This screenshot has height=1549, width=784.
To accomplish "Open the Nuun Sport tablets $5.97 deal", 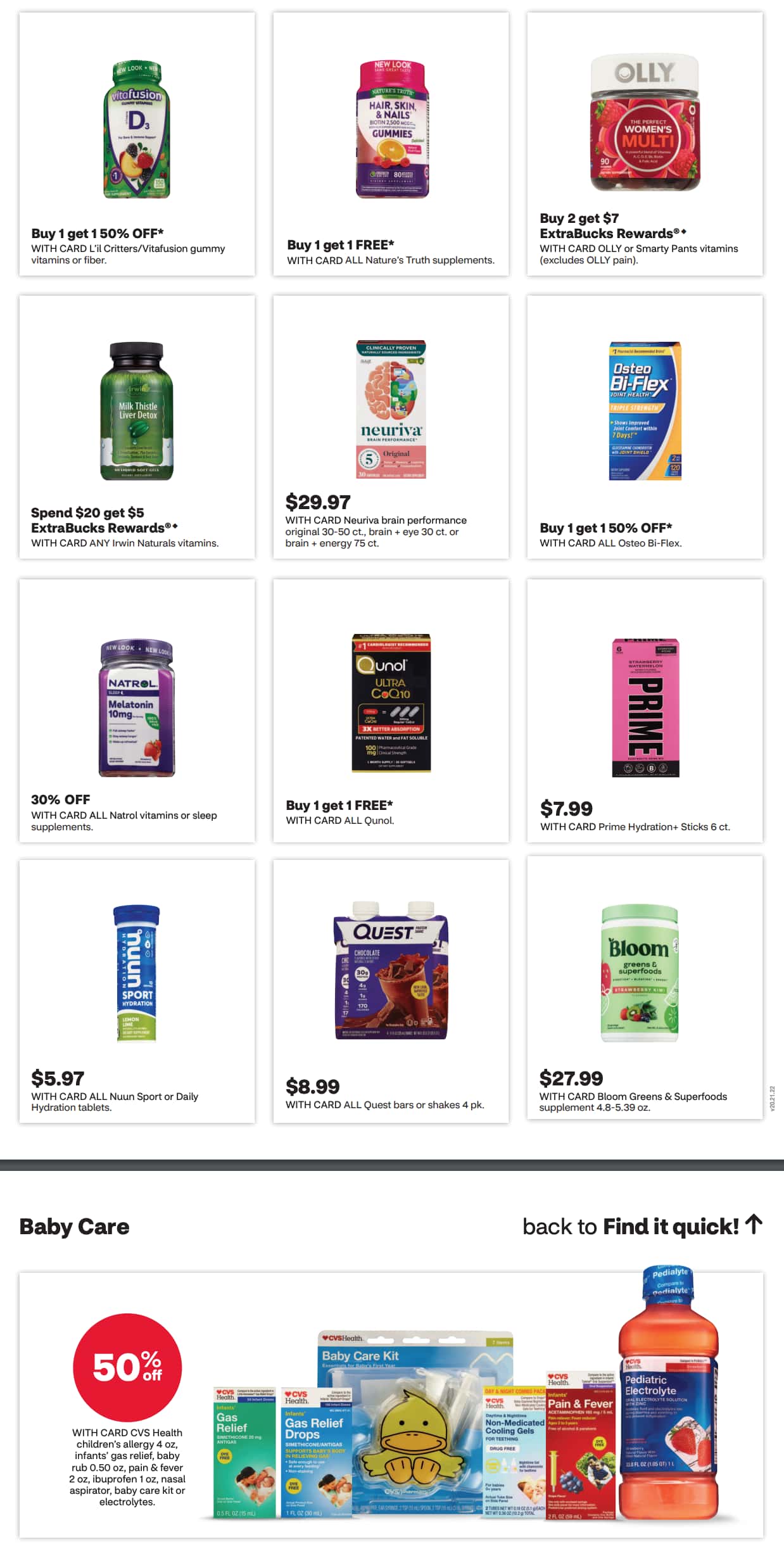I will pyautogui.click(x=137, y=990).
